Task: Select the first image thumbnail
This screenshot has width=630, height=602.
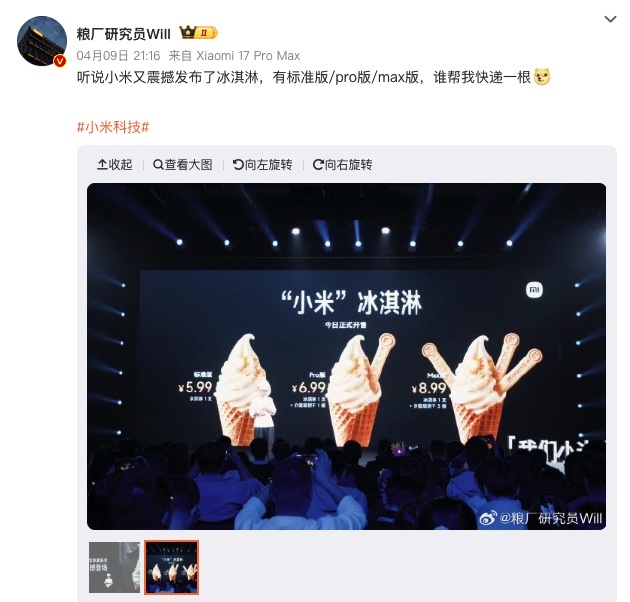Action: (114, 567)
